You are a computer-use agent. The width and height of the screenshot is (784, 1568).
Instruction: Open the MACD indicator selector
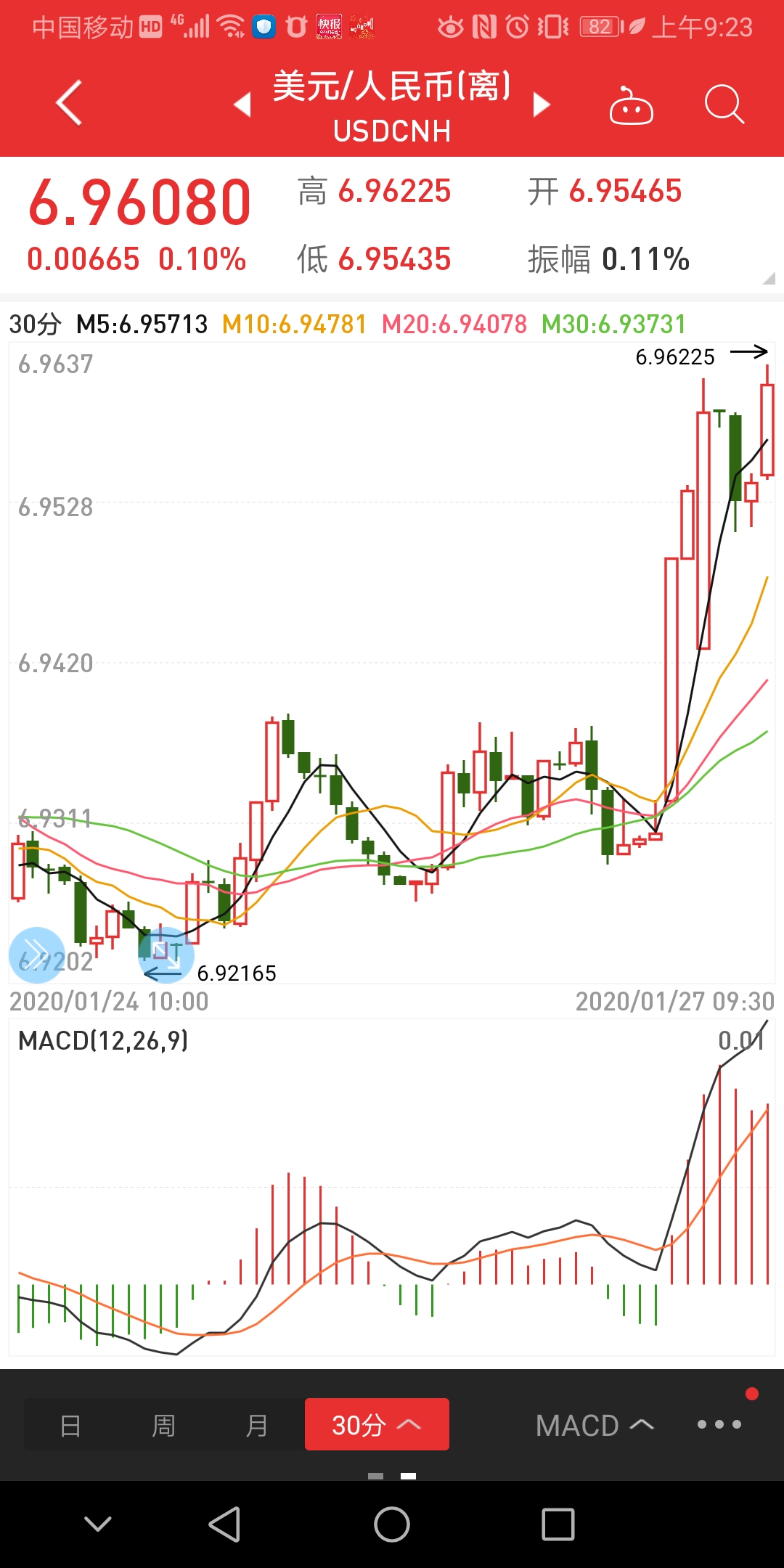click(595, 1426)
